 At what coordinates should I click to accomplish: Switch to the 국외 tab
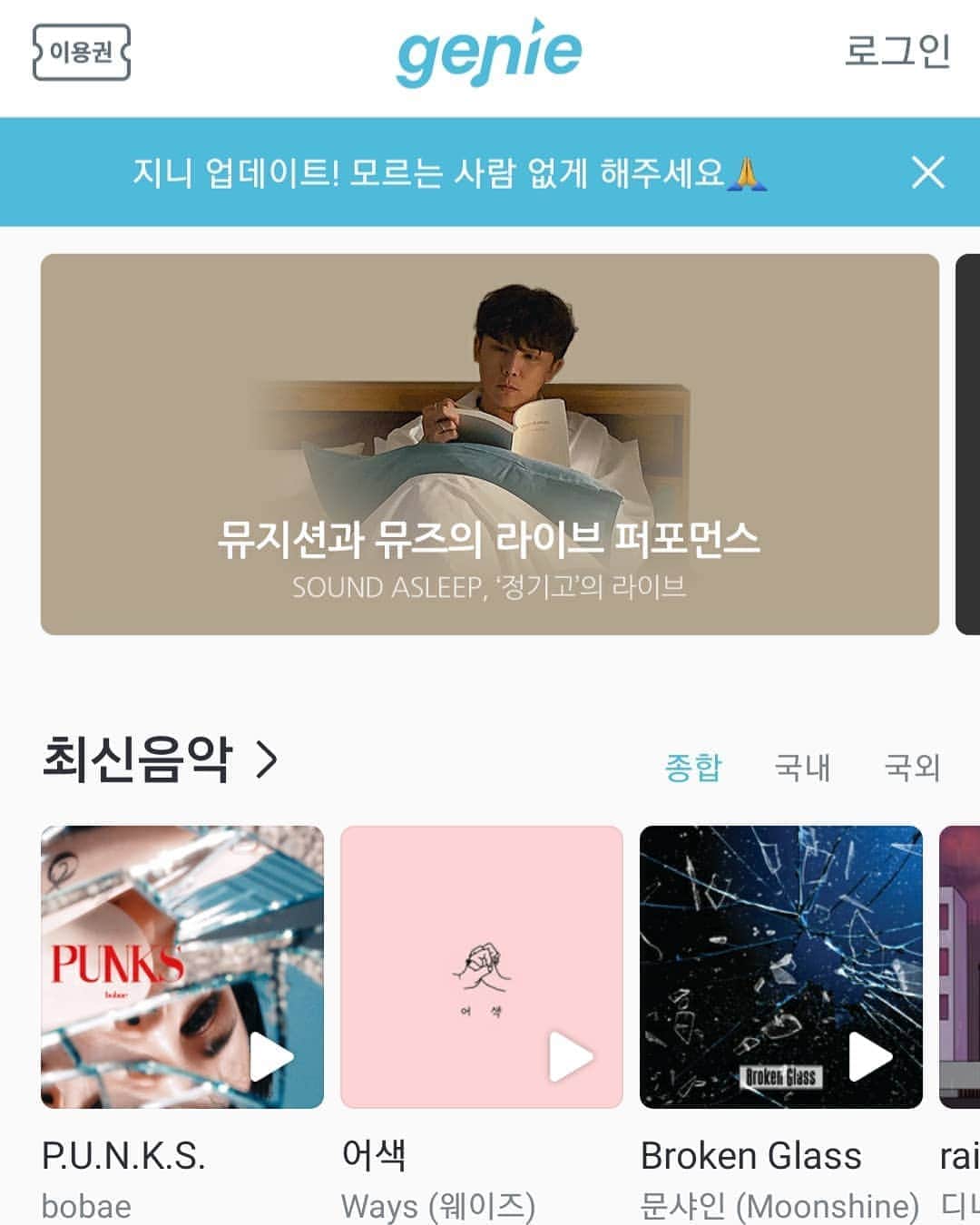point(912,768)
